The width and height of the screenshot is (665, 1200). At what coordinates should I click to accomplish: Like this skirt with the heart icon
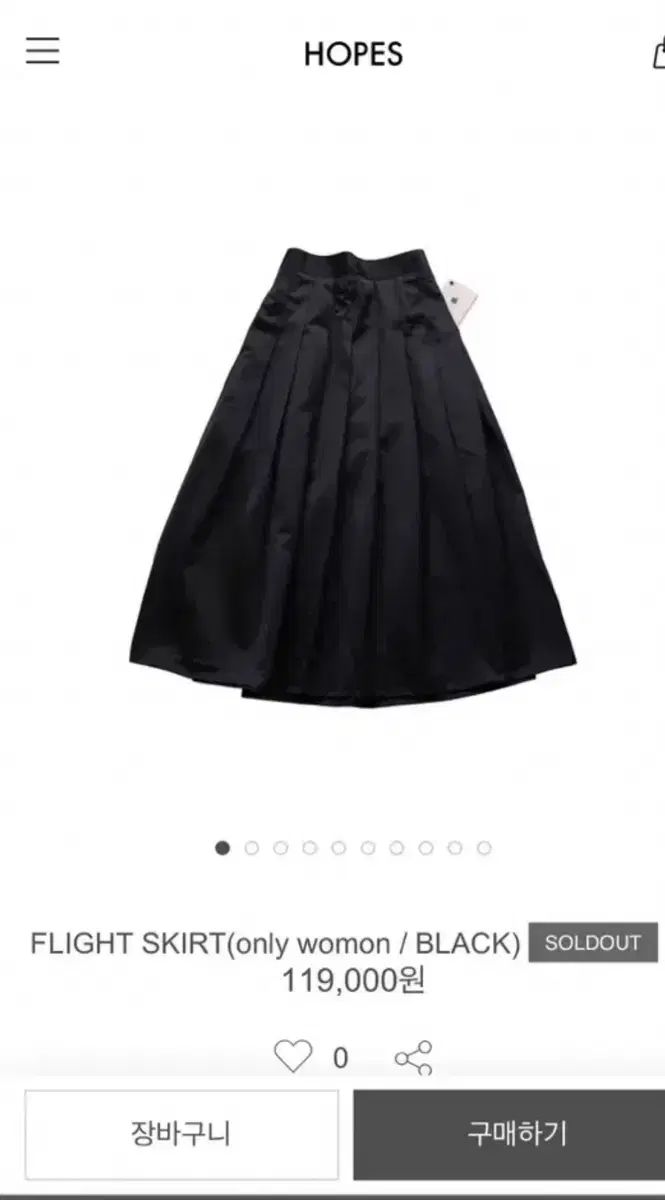[293, 1057]
